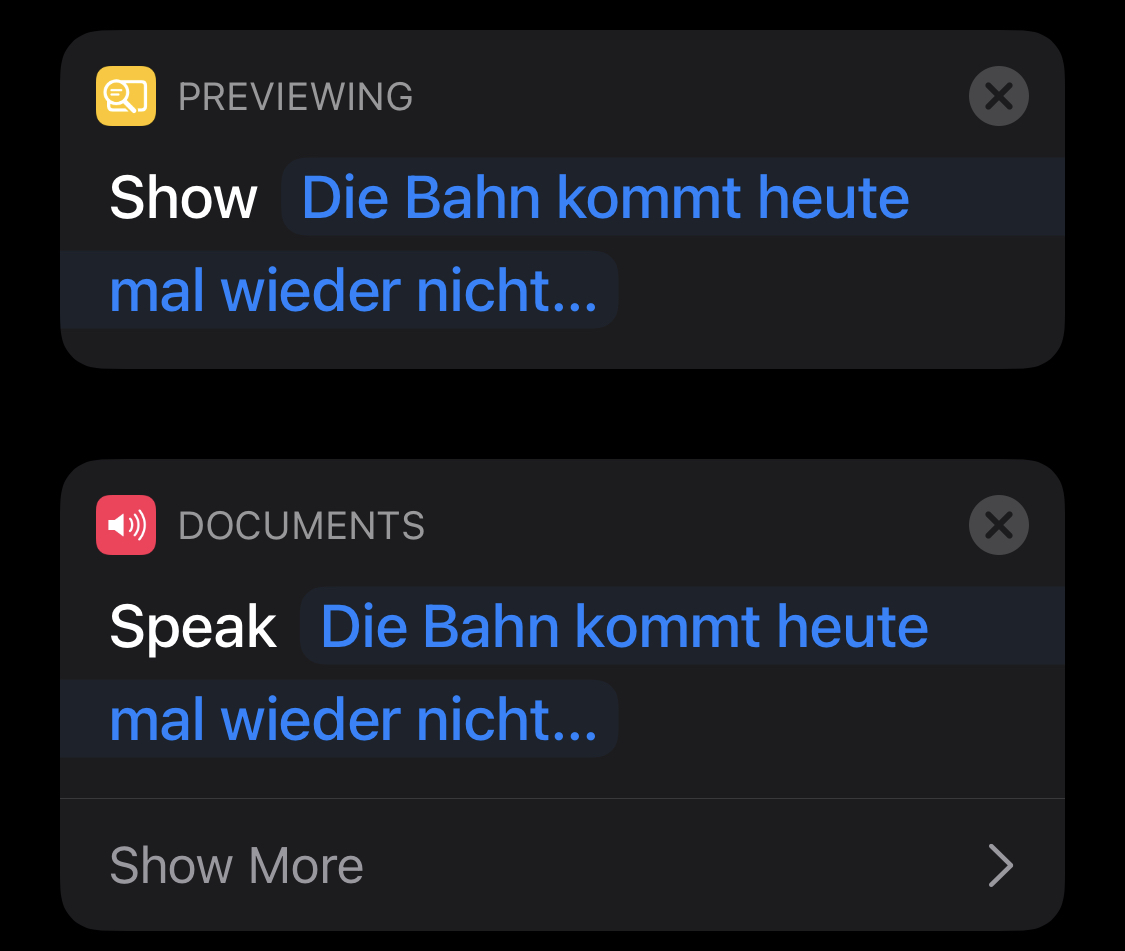This screenshot has height=951, width=1125.
Task: Remove the Show action from Previewing
Action: [x=998, y=96]
